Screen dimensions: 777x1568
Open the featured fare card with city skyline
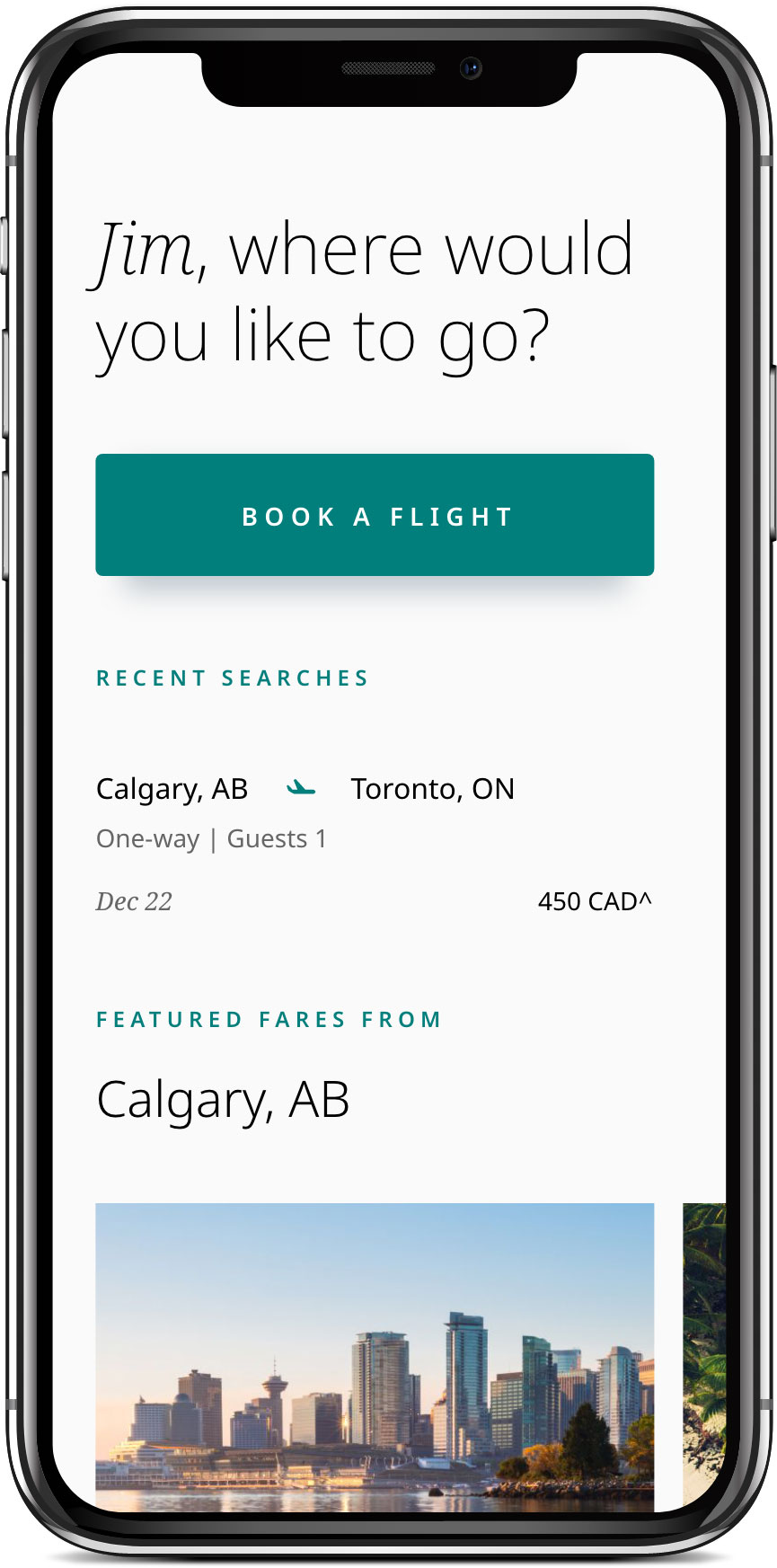(375, 1357)
